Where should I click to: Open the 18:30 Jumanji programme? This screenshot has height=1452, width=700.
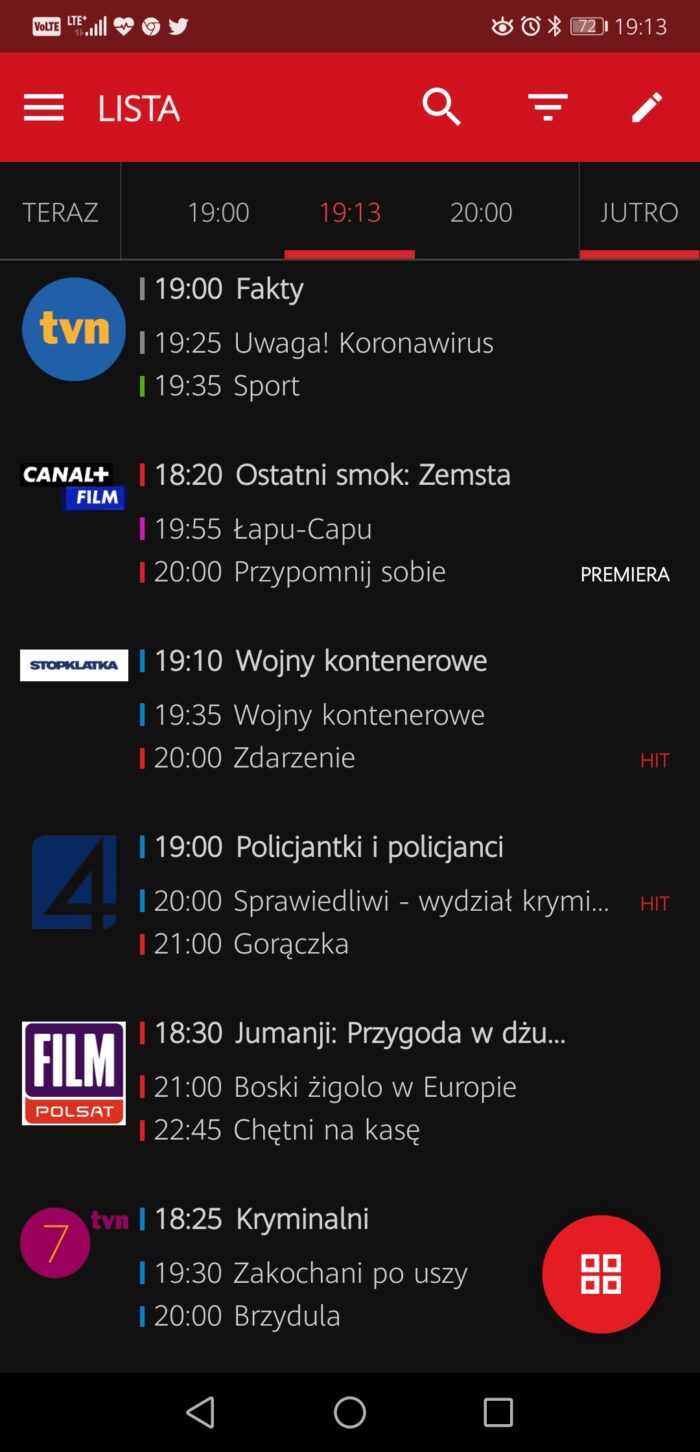tap(359, 1033)
